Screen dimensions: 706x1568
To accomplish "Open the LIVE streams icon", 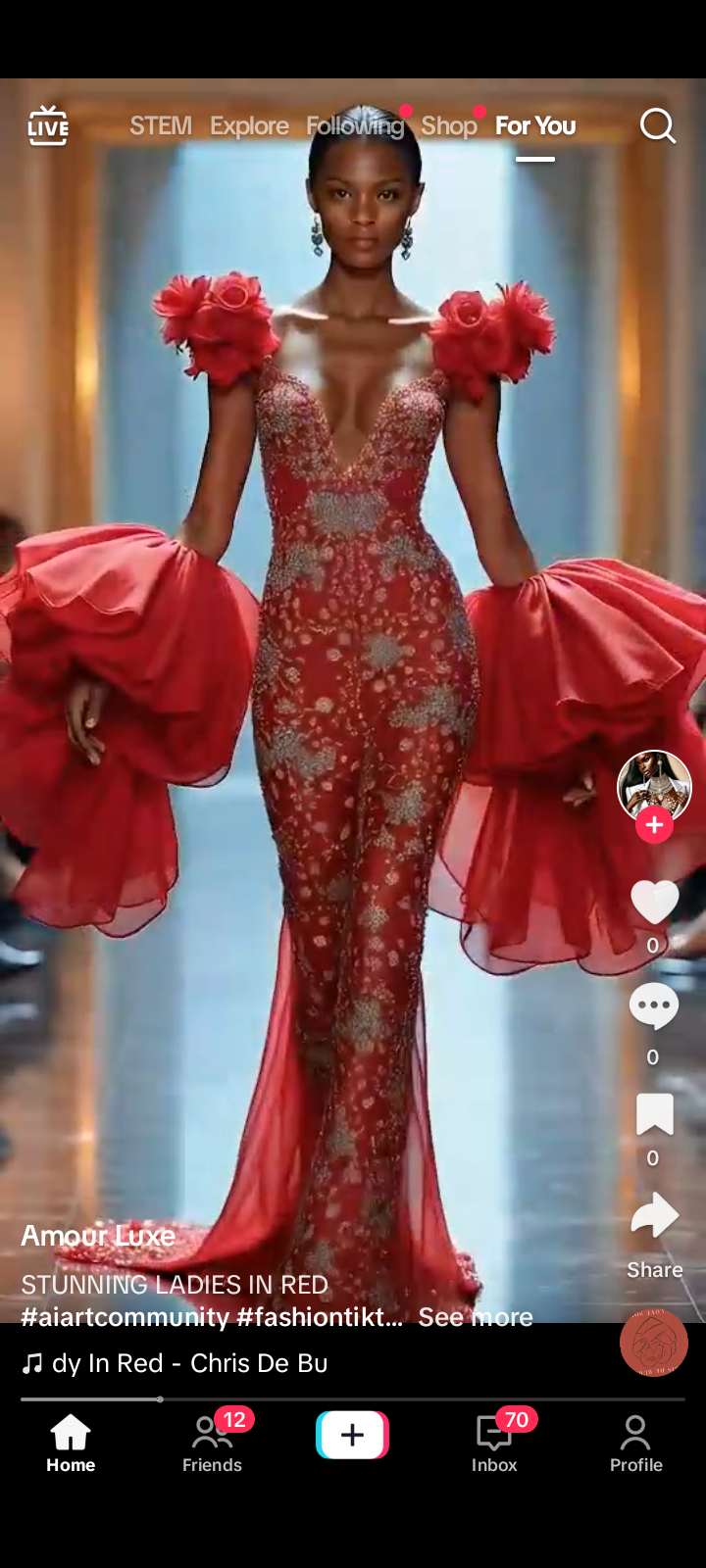I will [x=47, y=126].
